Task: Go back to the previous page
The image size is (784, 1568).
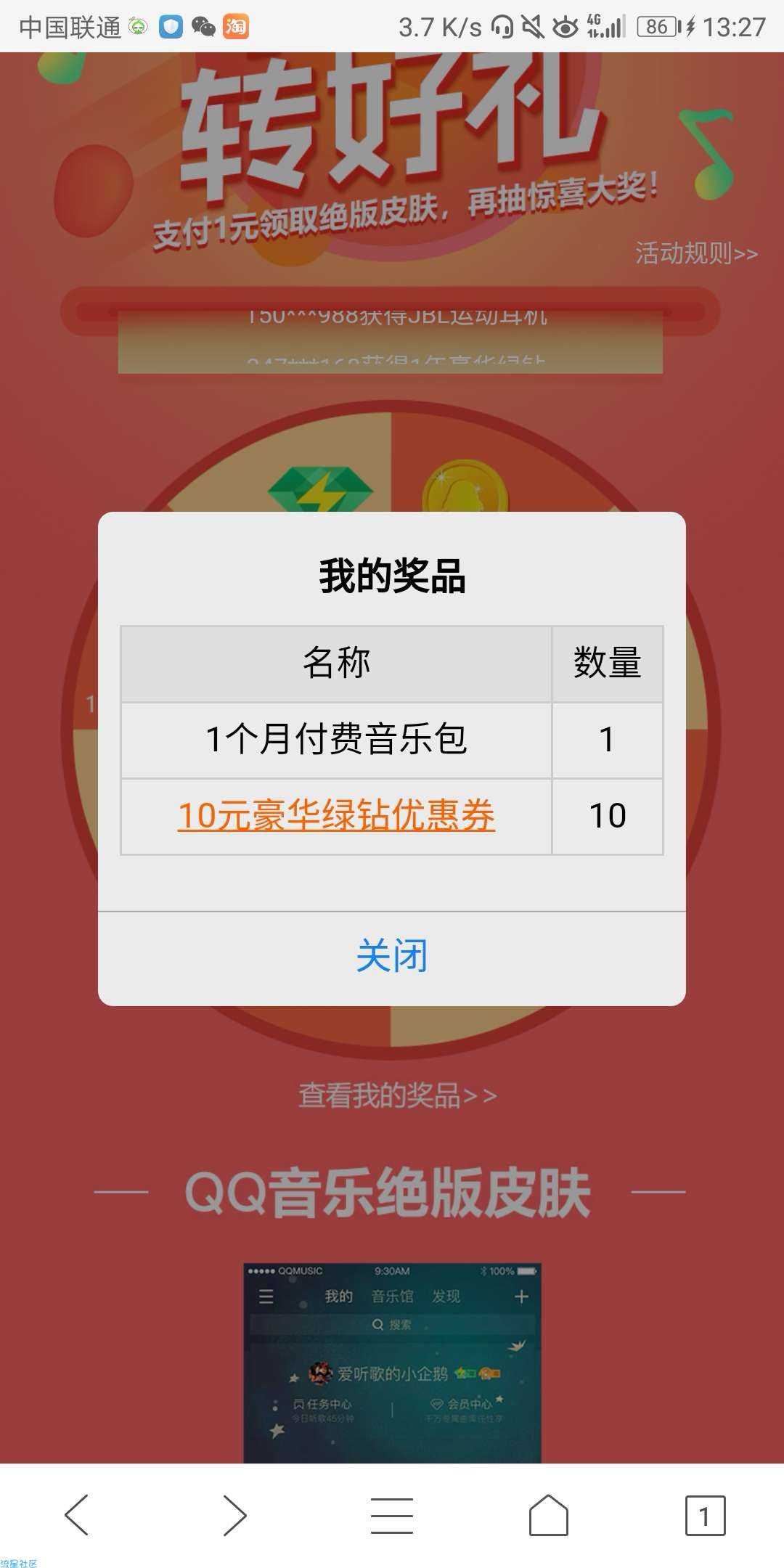Action: pos(77,1515)
